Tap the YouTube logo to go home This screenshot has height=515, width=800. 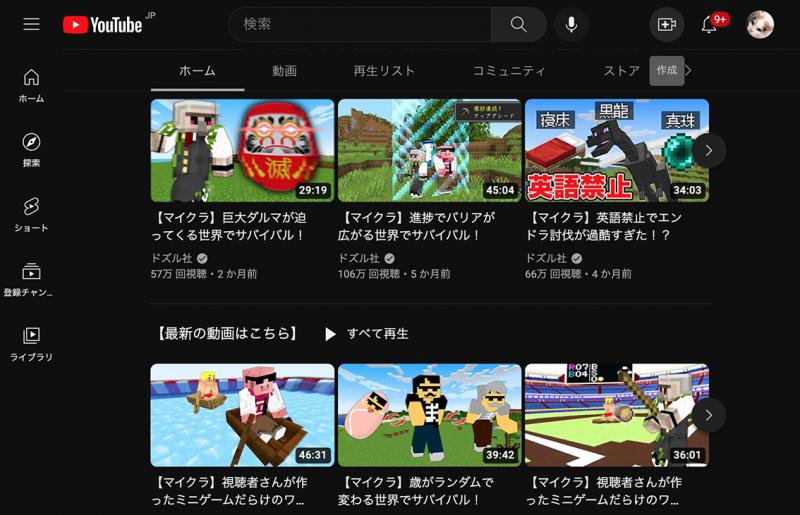pyautogui.click(x=103, y=25)
